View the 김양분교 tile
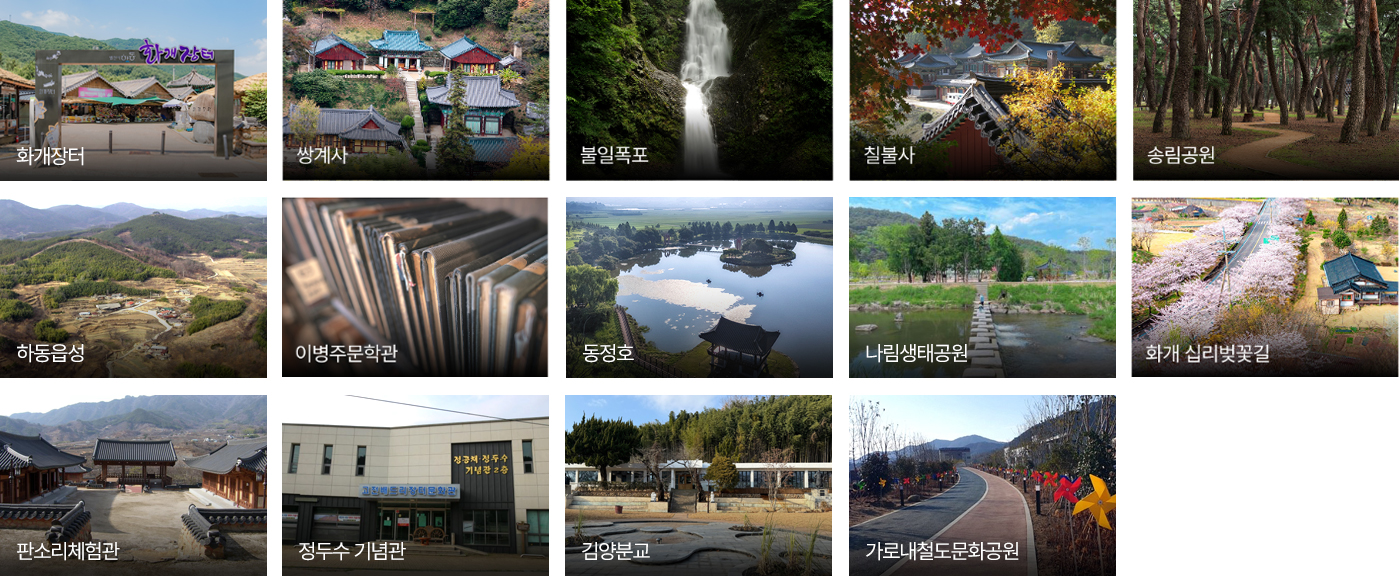Viewport: 1400px width, 576px height. [698, 485]
